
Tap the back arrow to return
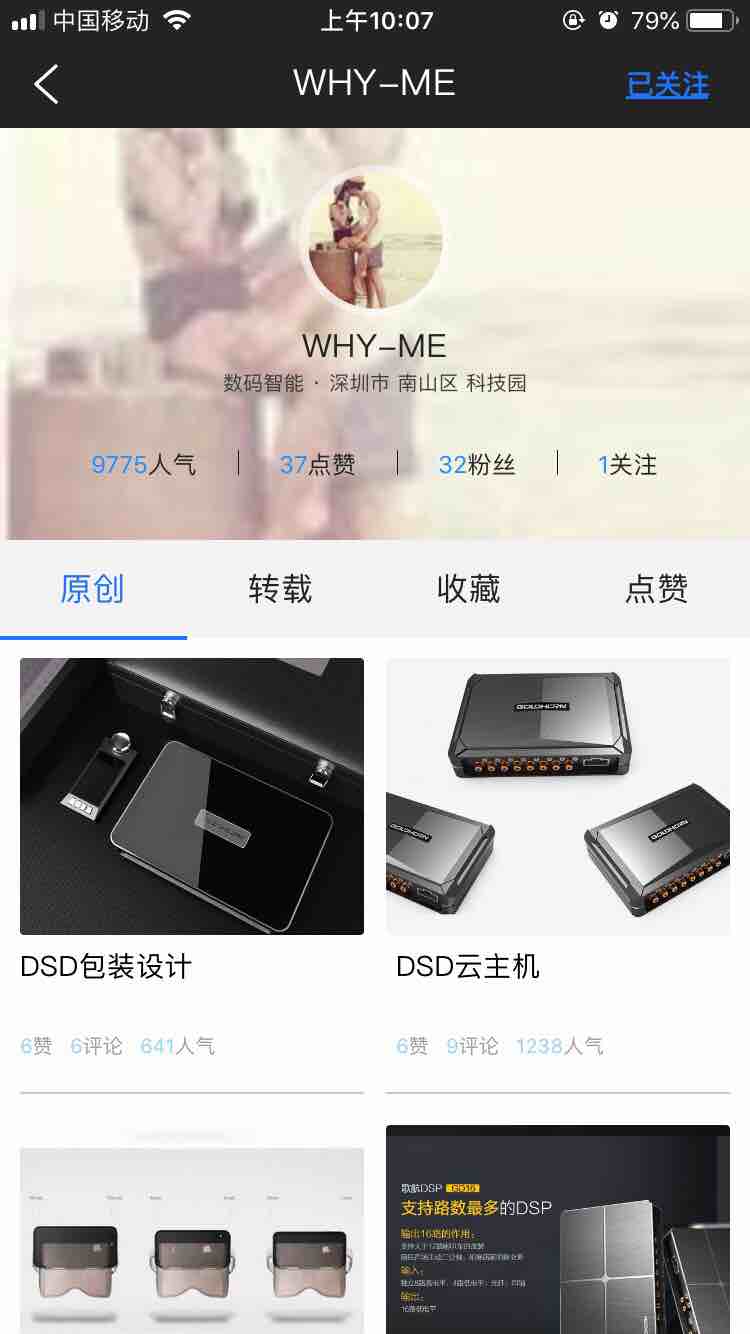tap(45, 84)
